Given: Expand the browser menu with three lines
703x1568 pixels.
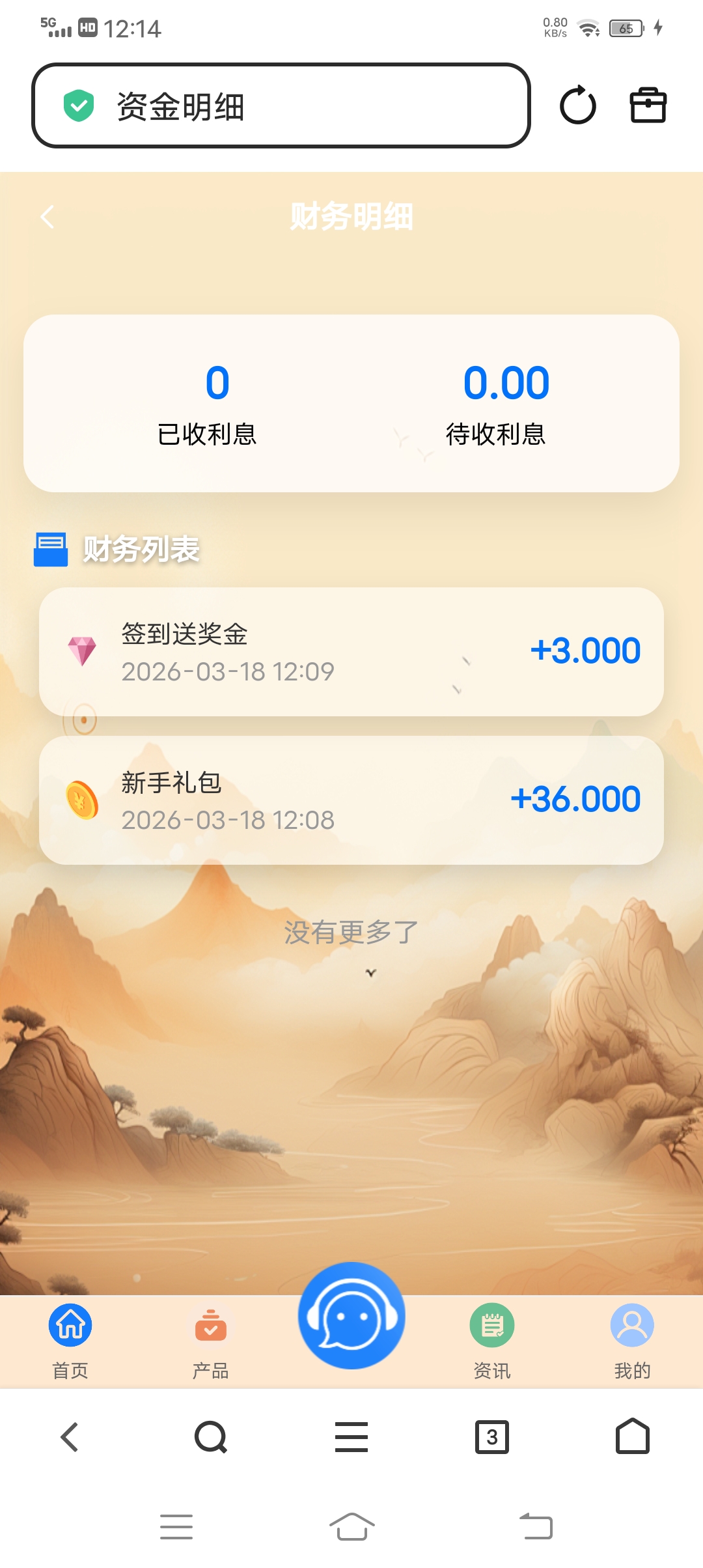Looking at the screenshot, I should (x=351, y=1437).
